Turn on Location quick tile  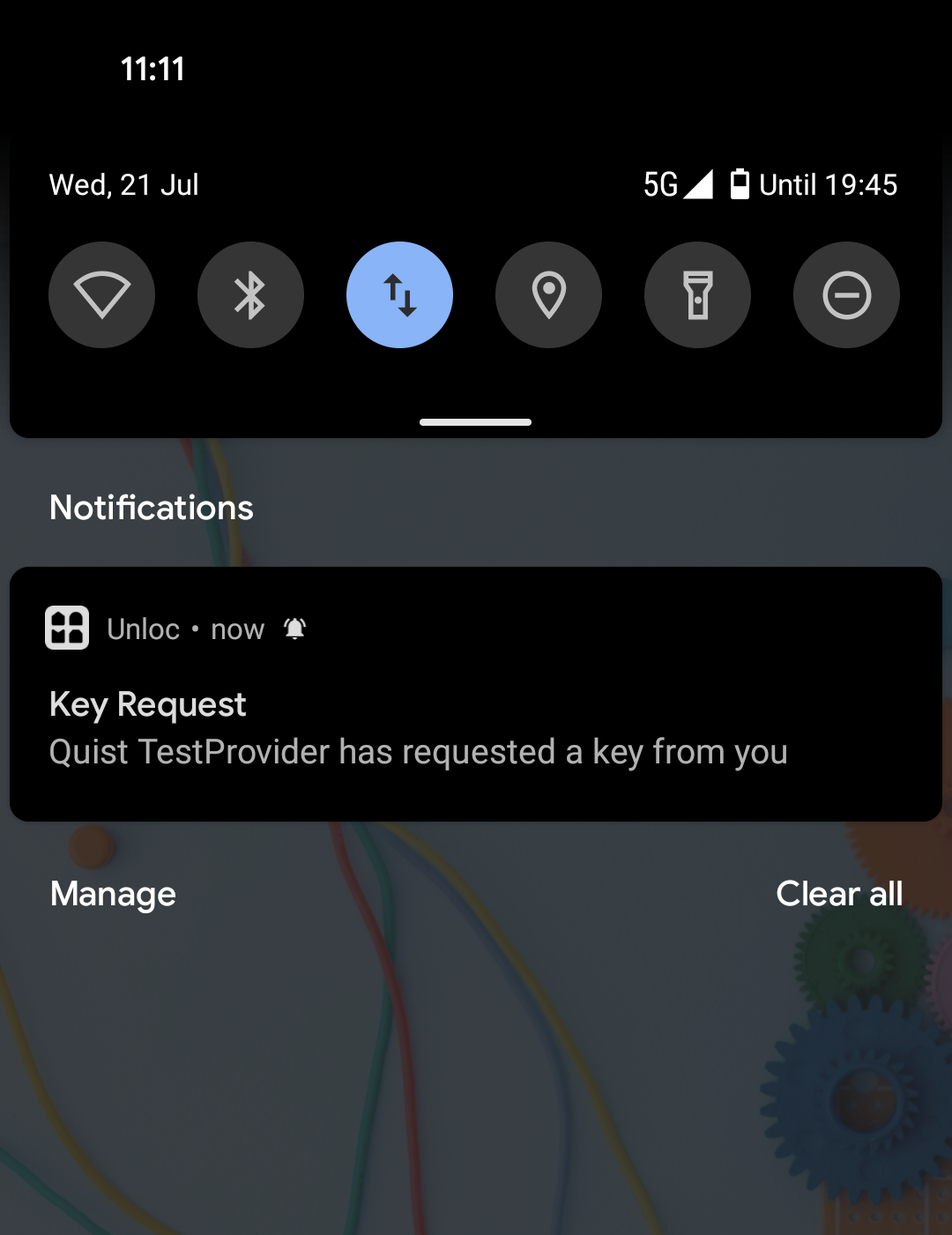[x=548, y=294]
